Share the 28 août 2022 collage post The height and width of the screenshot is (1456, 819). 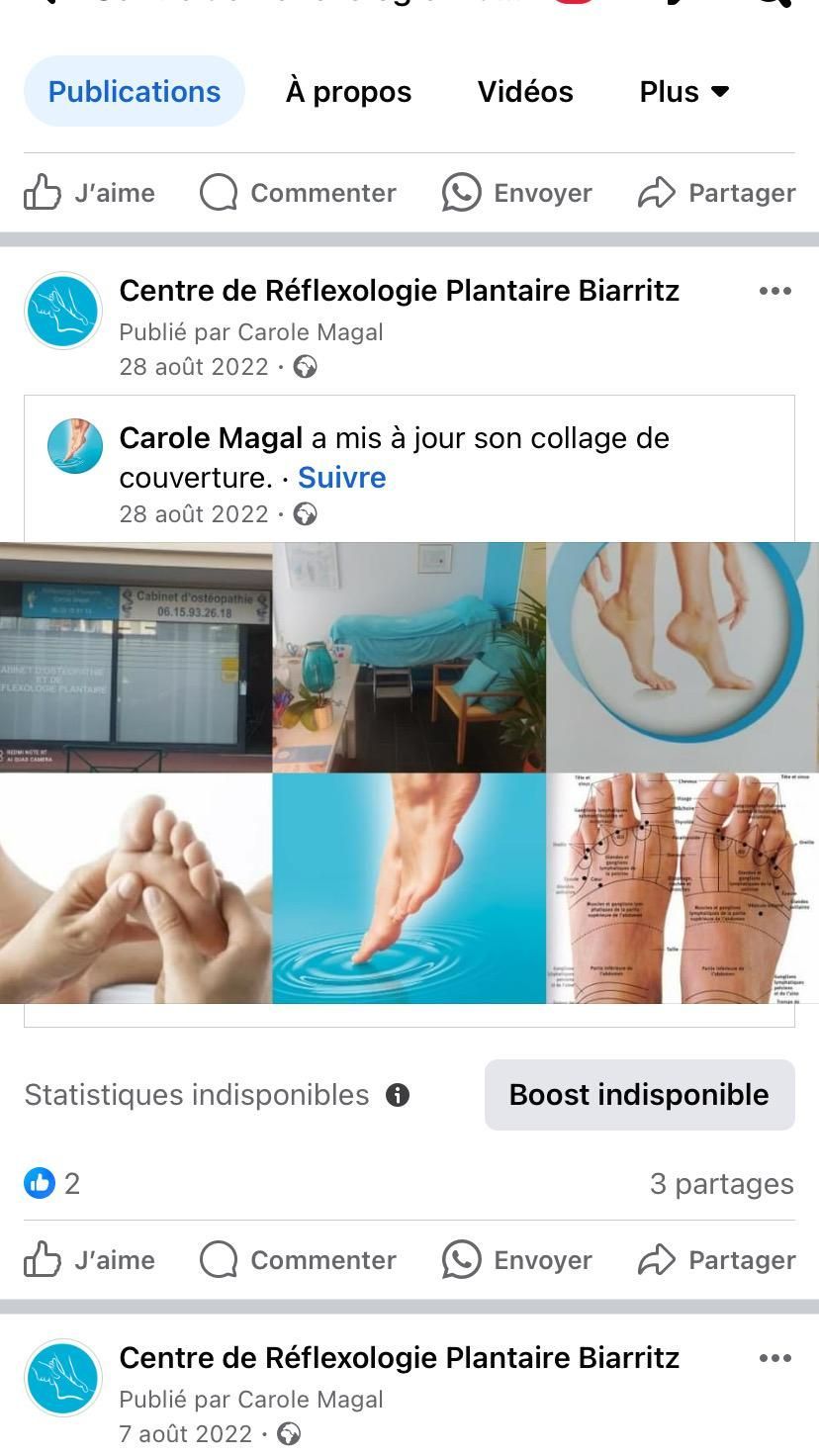pyautogui.click(x=717, y=1260)
